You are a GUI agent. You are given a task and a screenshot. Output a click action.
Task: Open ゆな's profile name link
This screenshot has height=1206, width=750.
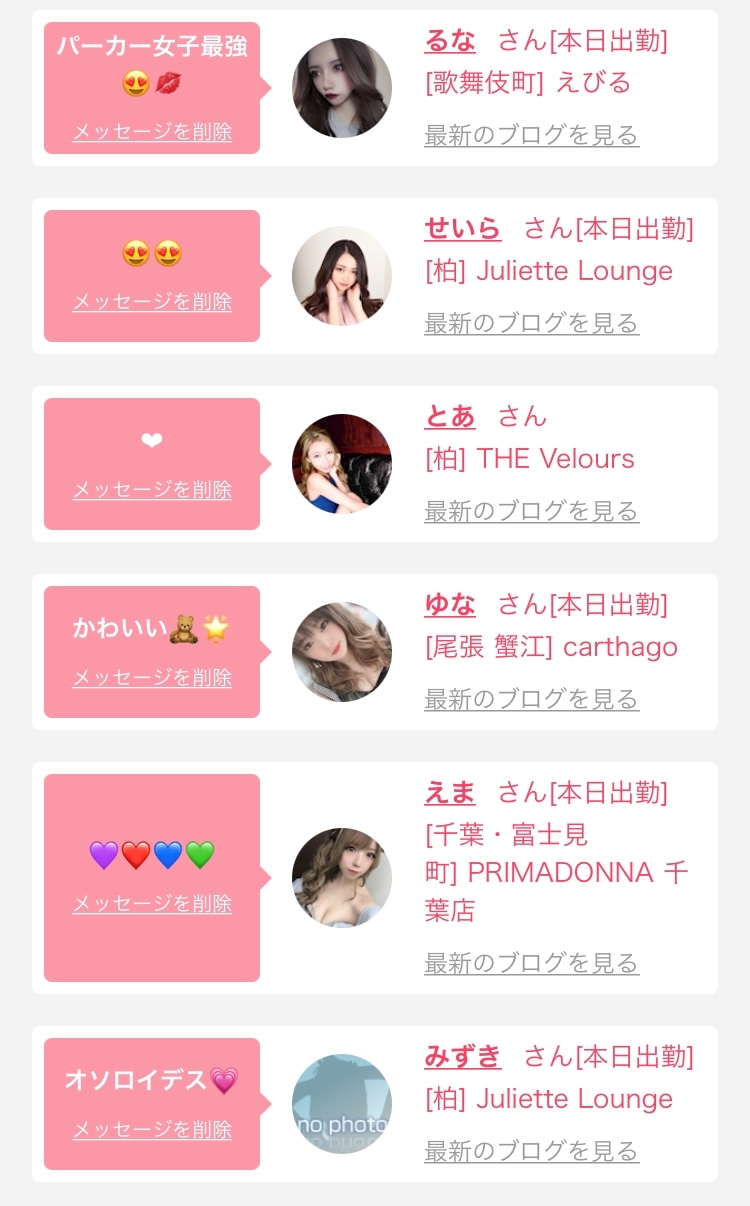click(450, 605)
